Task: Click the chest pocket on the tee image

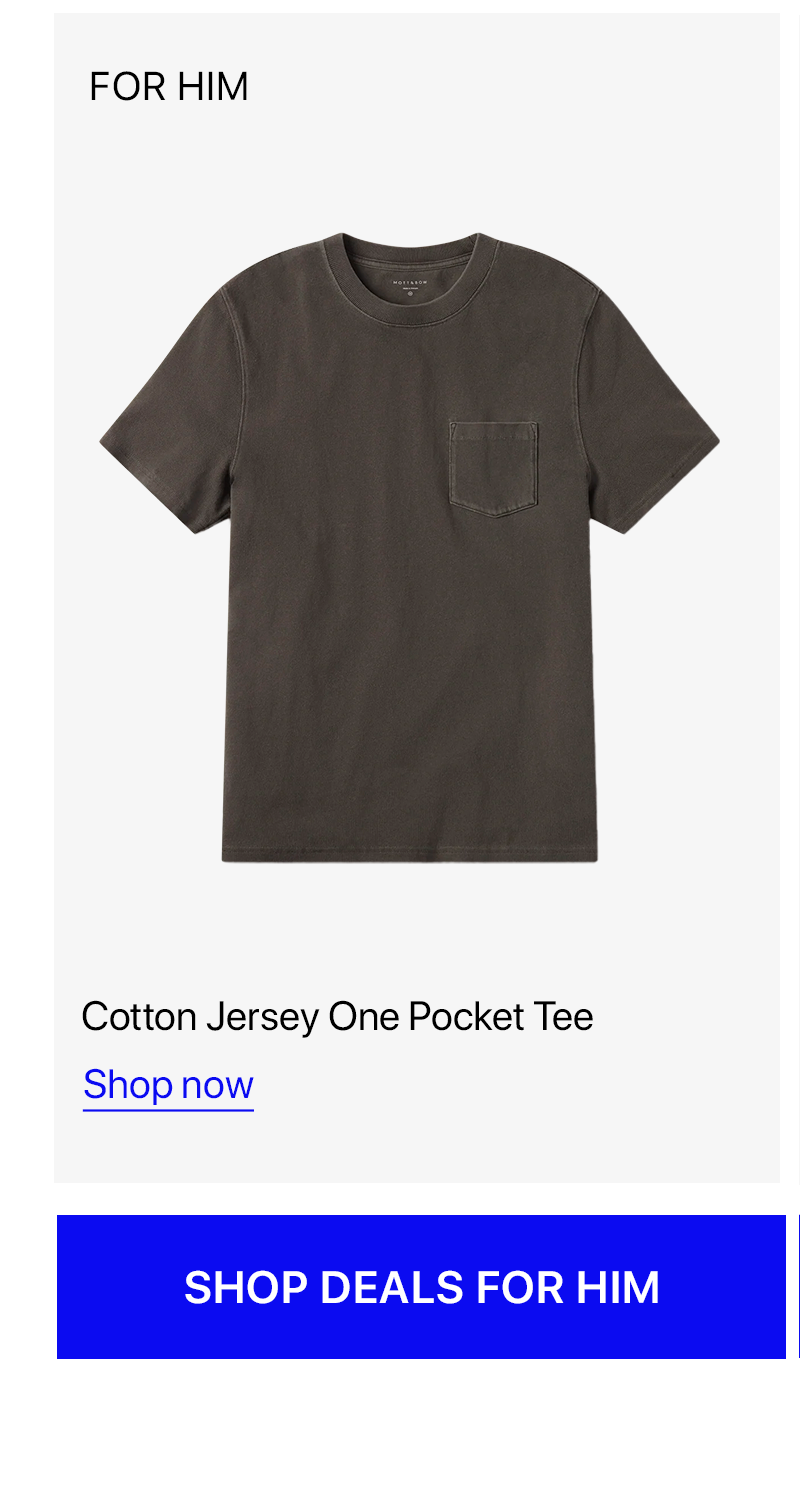Action: coord(495,465)
